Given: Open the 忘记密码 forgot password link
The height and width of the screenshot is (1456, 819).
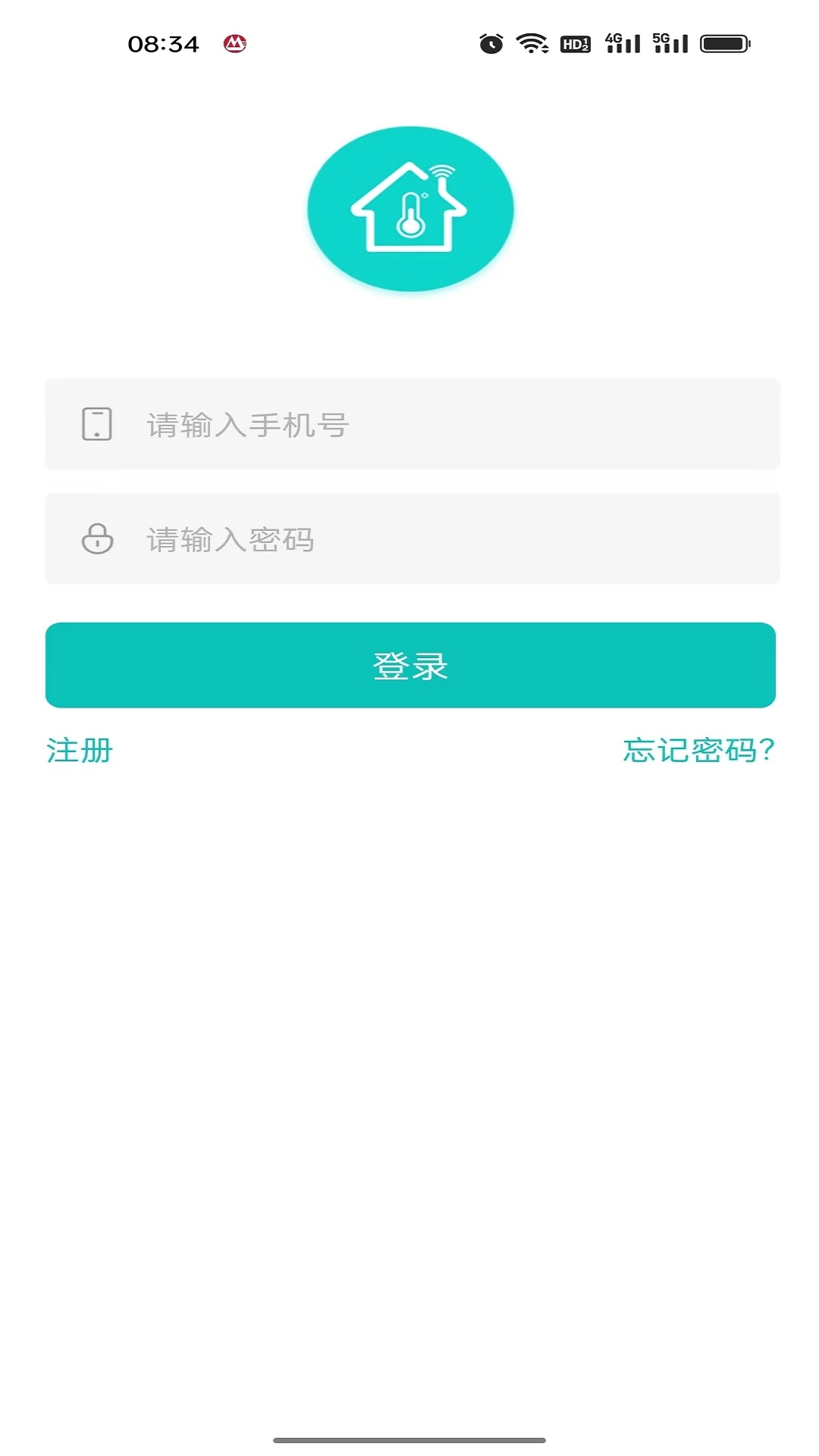Looking at the screenshot, I should tap(698, 751).
